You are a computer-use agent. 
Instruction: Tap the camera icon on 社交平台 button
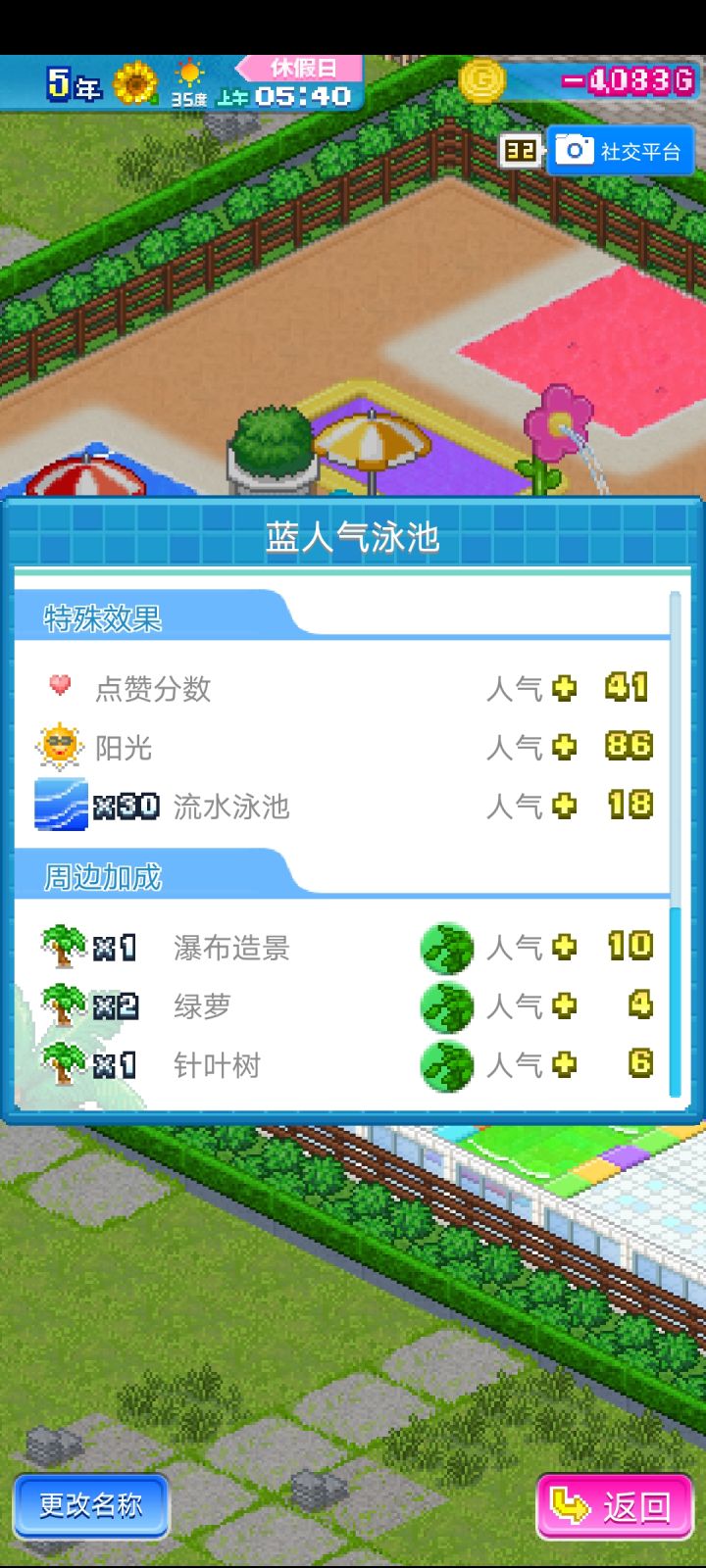pyautogui.click(x=574, y=150)
